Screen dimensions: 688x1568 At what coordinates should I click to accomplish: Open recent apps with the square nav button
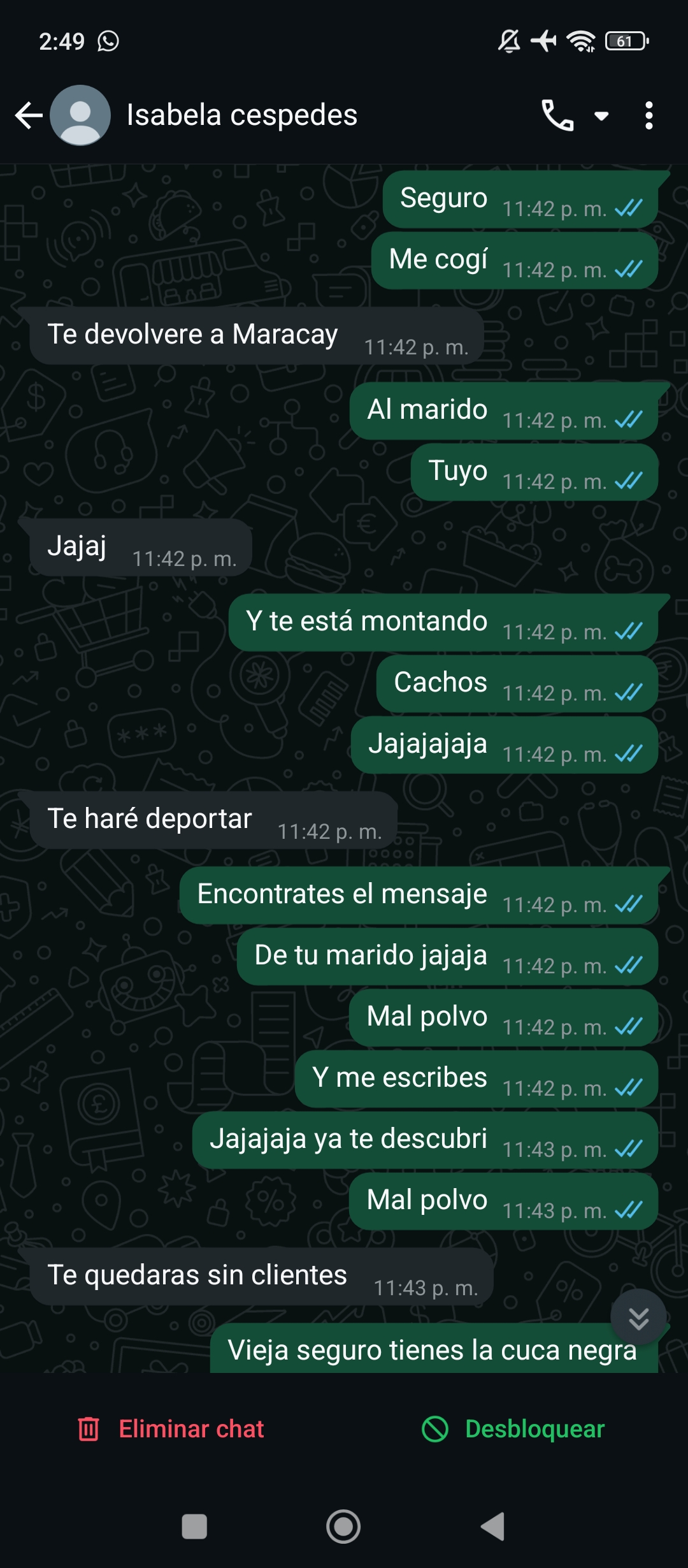pyautogui.click(x=194, y=1527)
